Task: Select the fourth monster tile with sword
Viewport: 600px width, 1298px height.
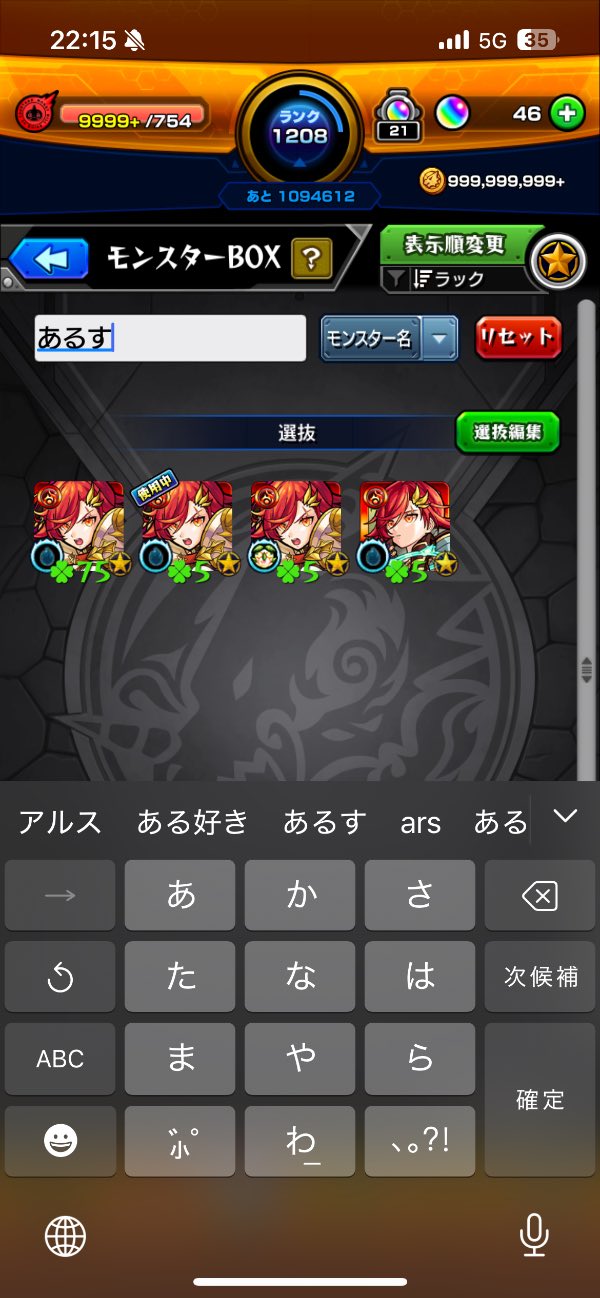Action: [x=405, y=526]
